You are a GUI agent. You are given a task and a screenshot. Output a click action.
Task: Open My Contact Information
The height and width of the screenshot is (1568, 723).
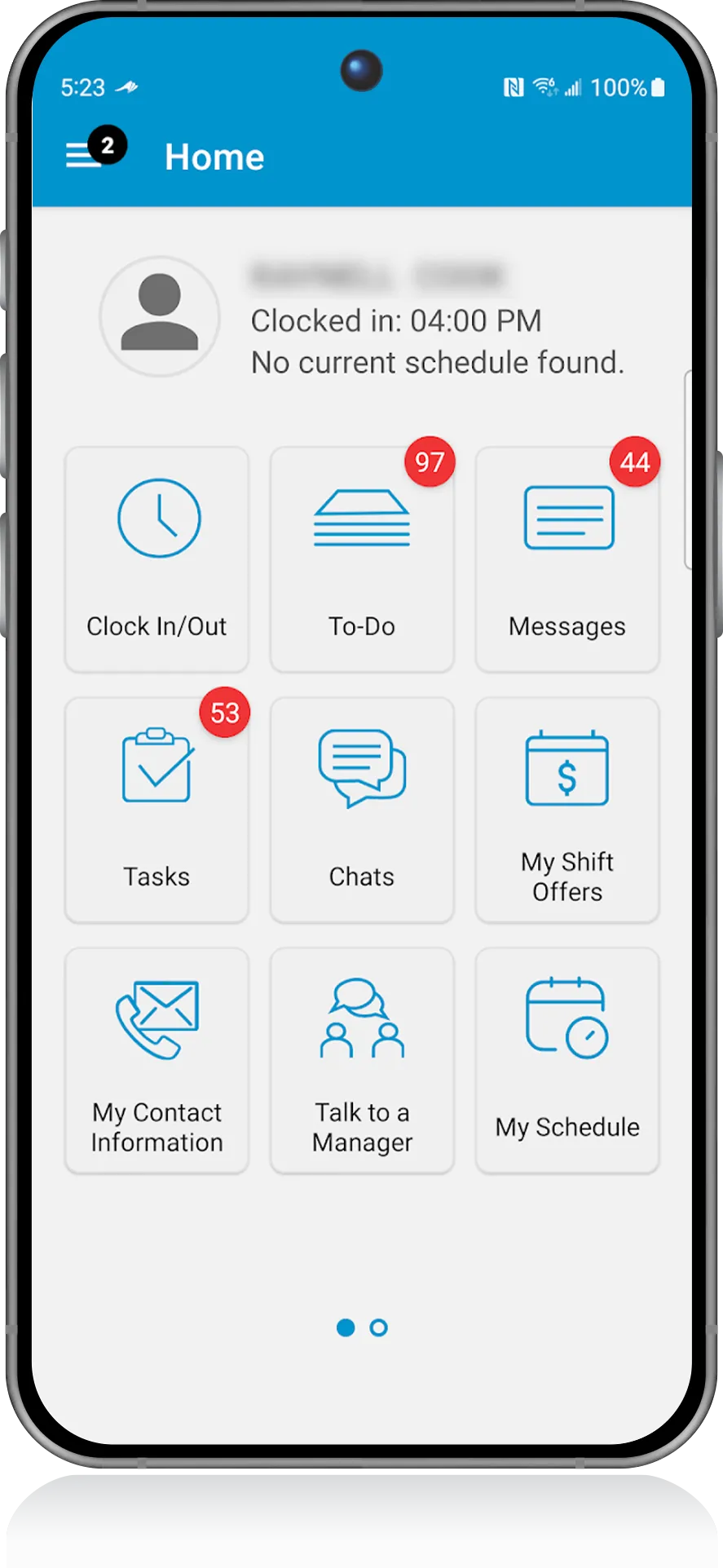click(x=157, y=1060)
